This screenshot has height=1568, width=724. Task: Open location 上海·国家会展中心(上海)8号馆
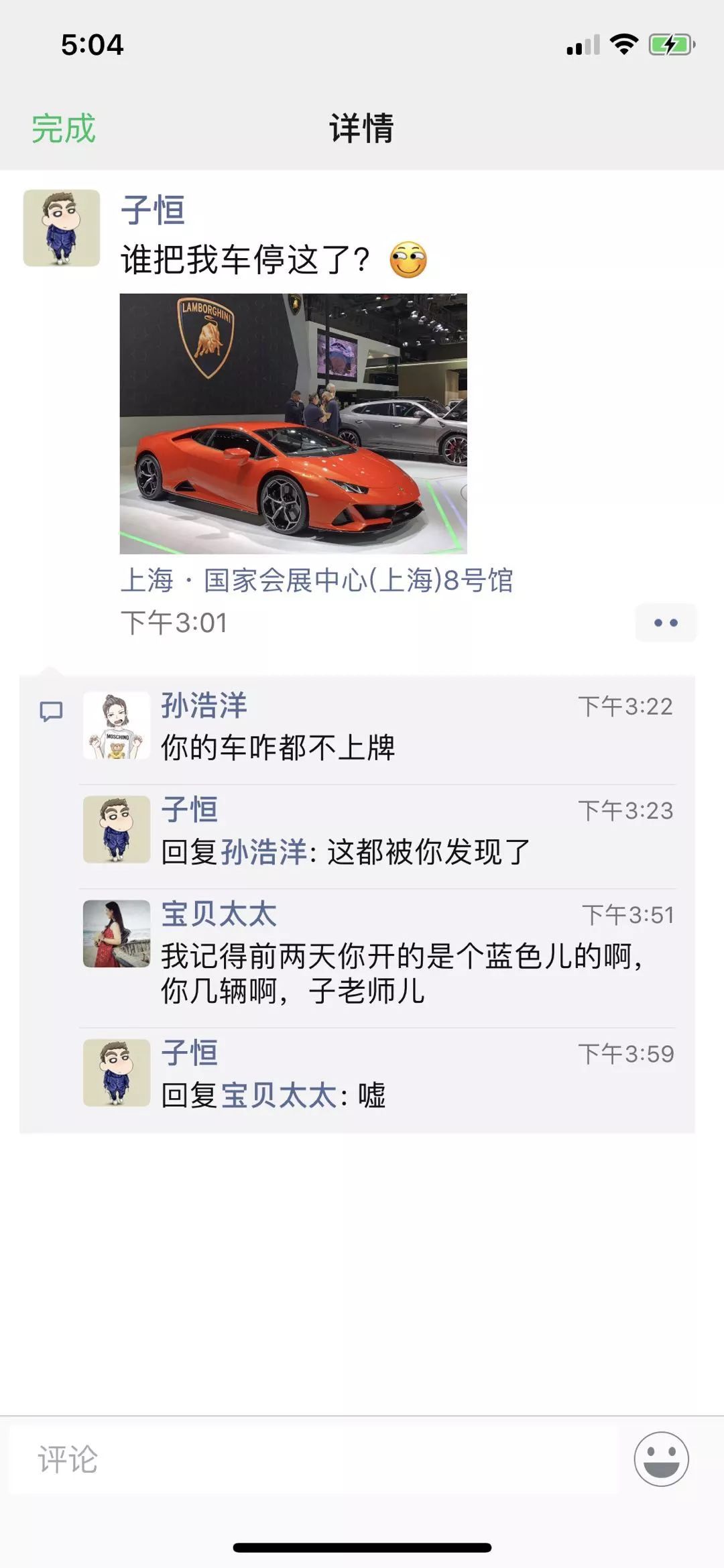pos(316,581)
